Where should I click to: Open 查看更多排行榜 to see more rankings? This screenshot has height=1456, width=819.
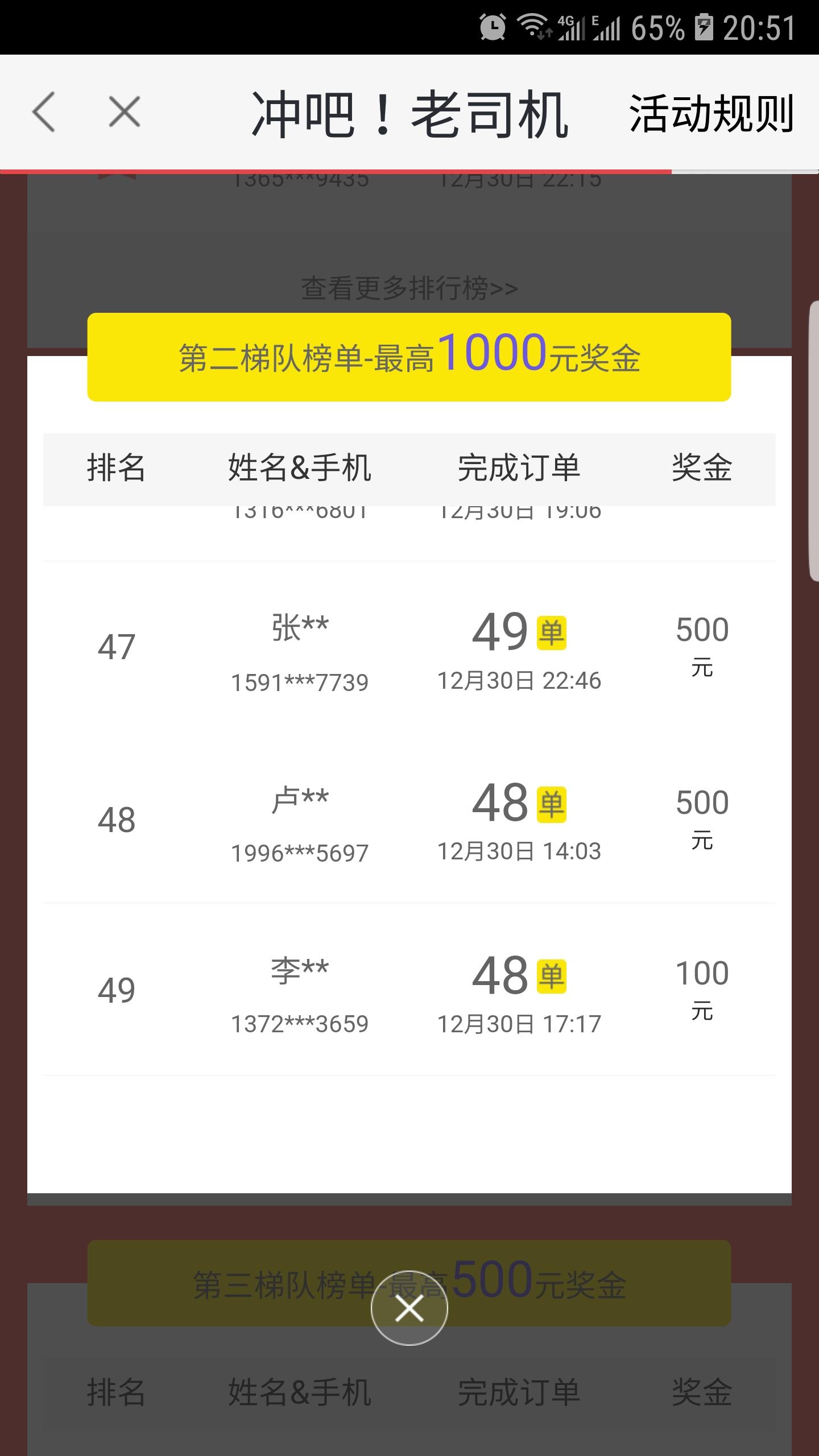pyautogui.click(x=408, y=289)
